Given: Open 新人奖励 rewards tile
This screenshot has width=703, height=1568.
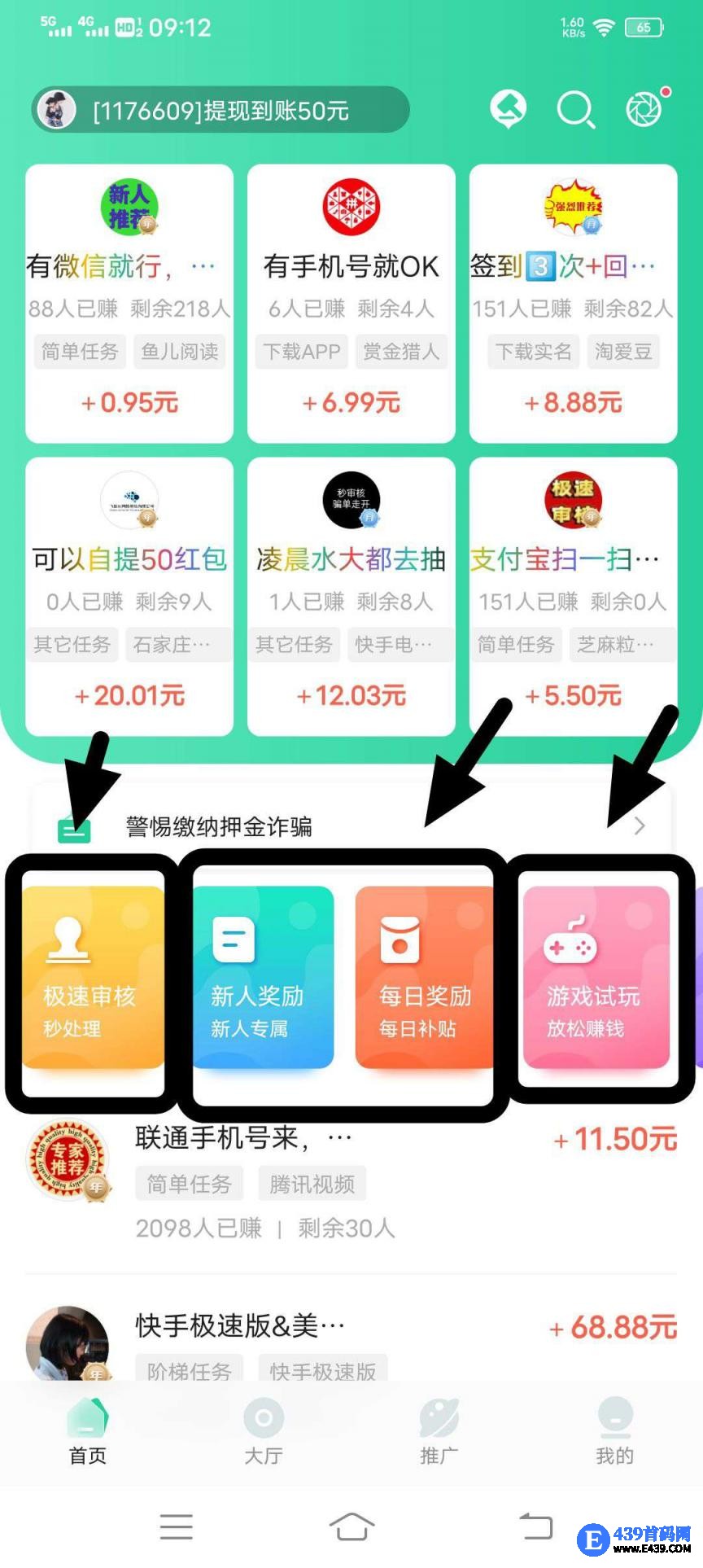Looking at the screenshot, I should coord(262,977).
